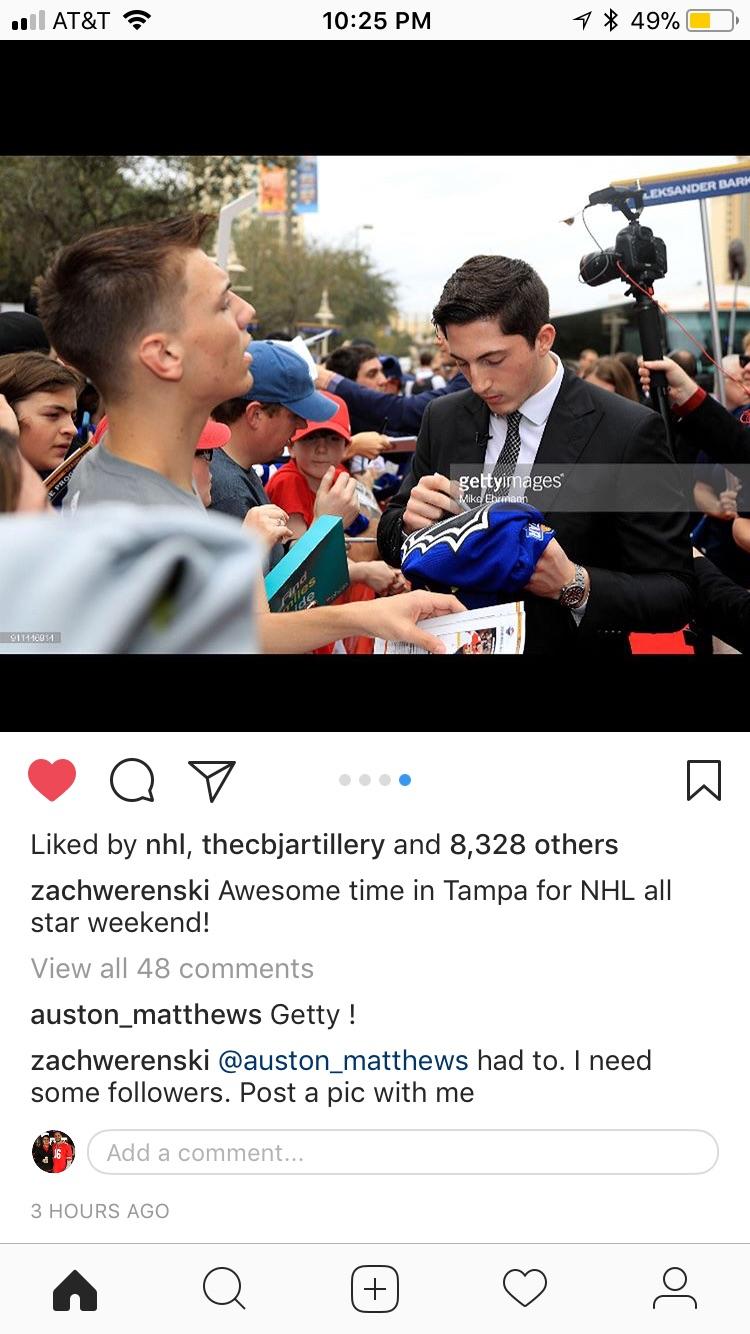Open the post photo of signing autographs

375,404
